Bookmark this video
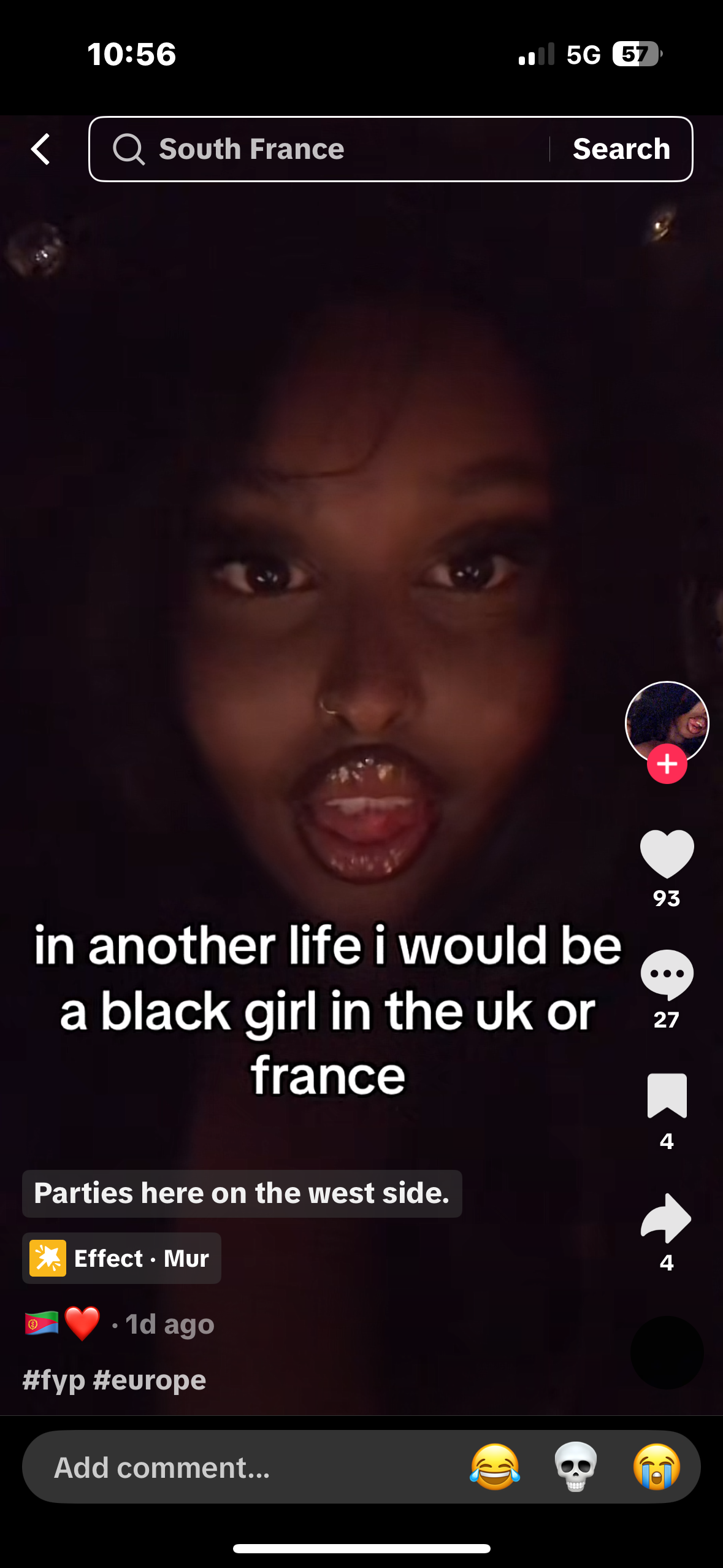This screenshot has width=723, height=1568. pyautogui.click(x=667, y=1096)
